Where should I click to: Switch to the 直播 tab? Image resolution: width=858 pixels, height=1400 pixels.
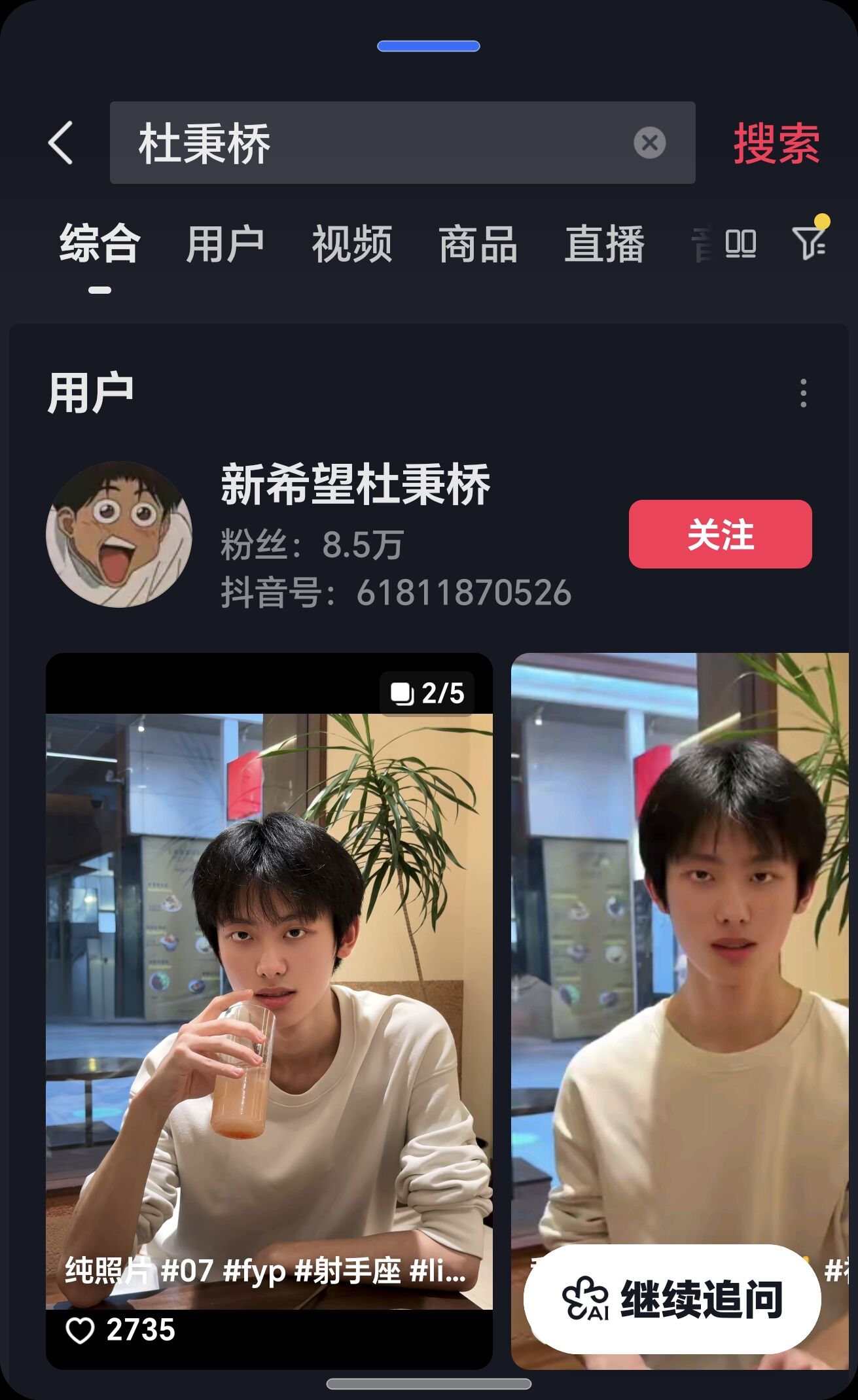[x=604, y=245]
